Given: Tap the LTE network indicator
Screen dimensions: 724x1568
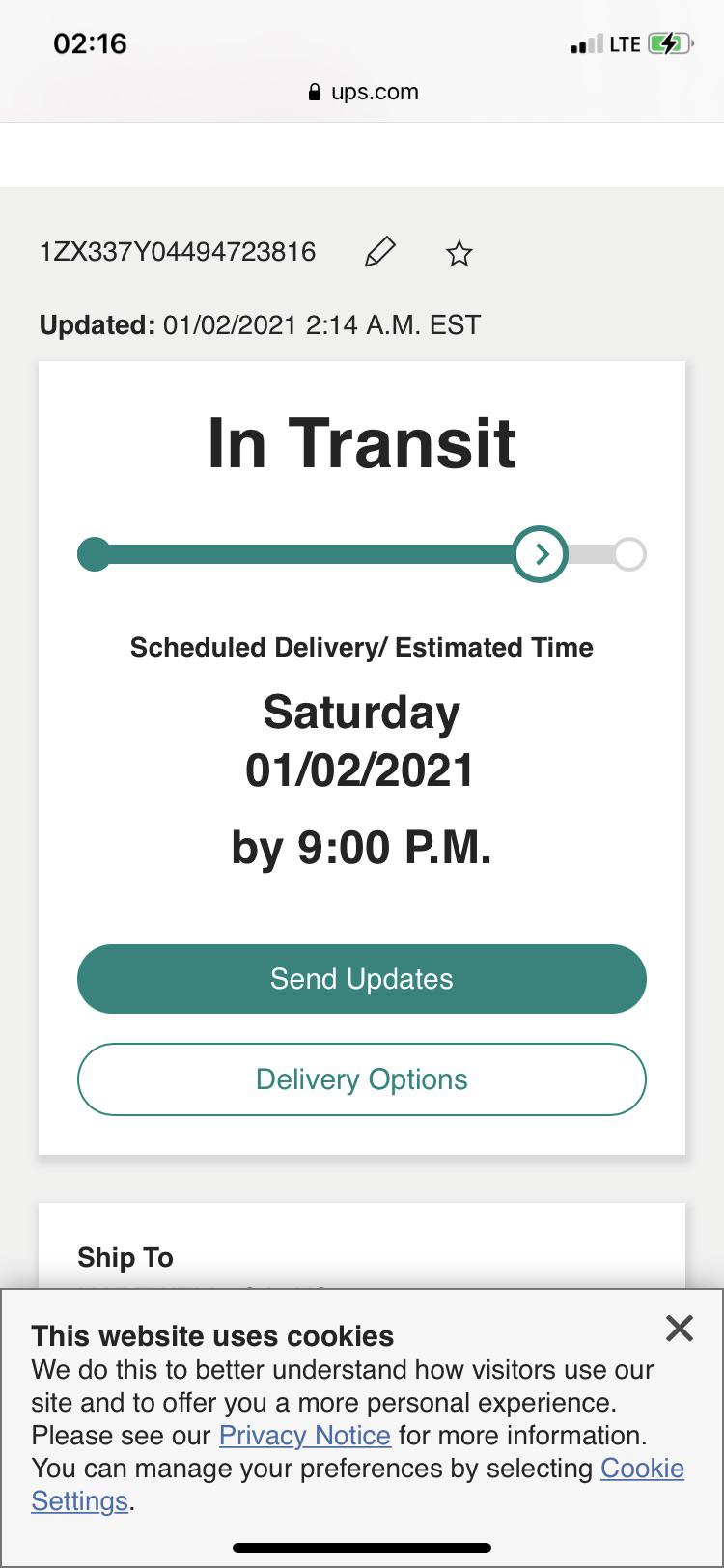Looking at the screenshot, I should 624,42.
